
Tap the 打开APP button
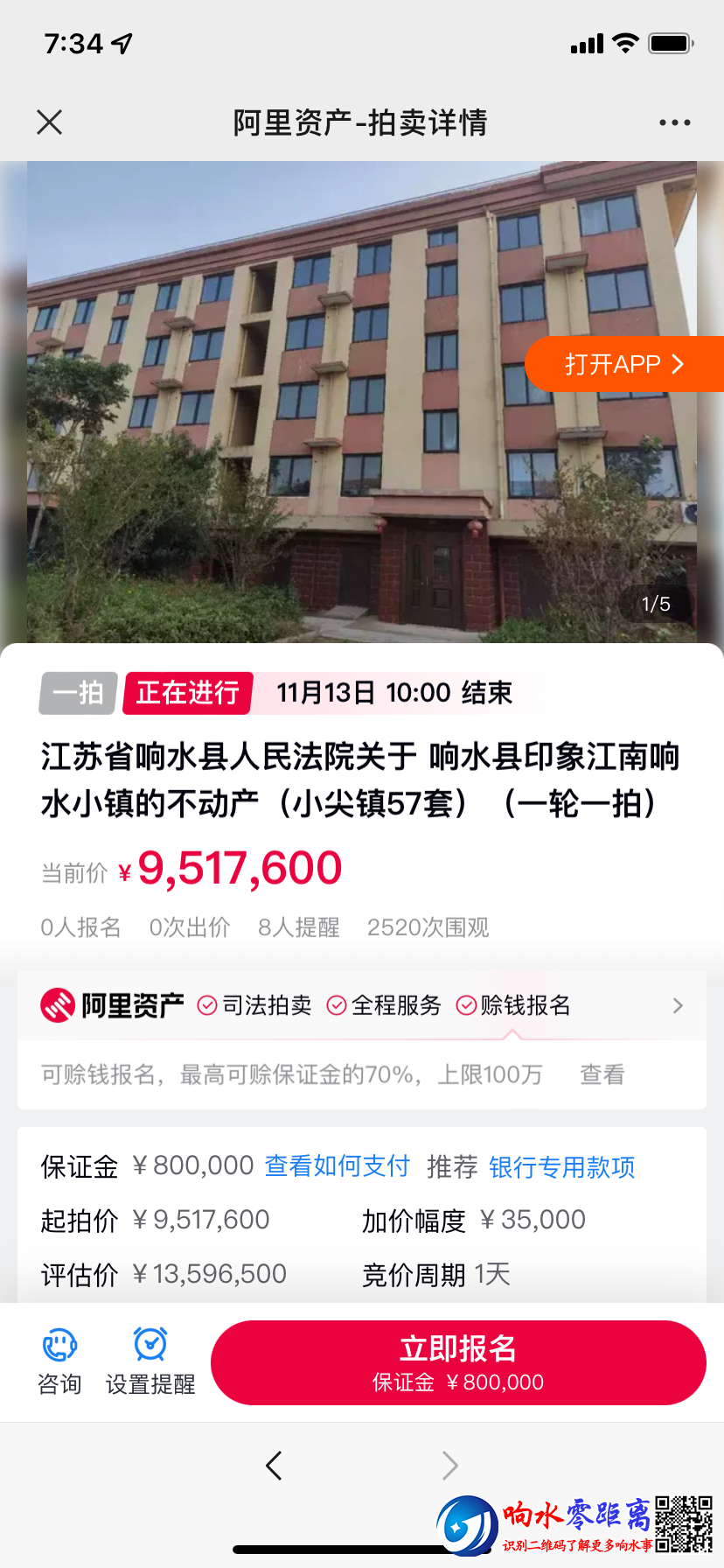(623, 364)
